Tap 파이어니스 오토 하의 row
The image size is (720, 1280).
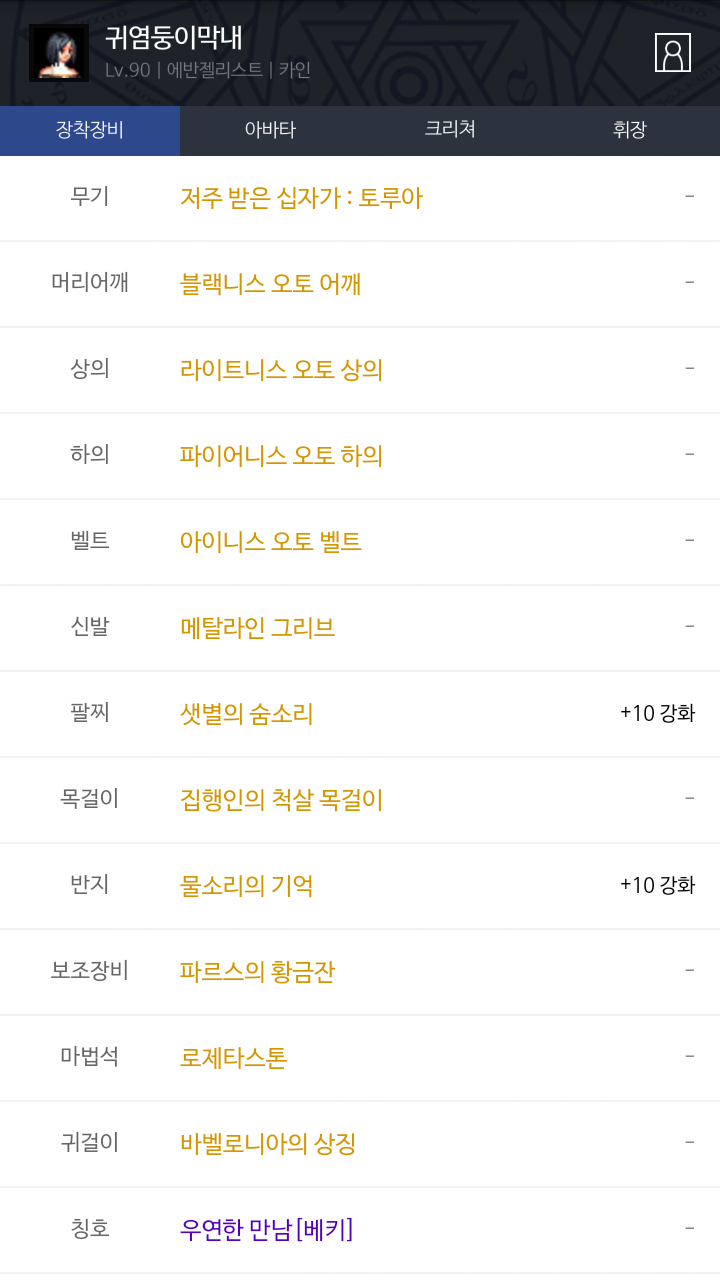point(360,456)
